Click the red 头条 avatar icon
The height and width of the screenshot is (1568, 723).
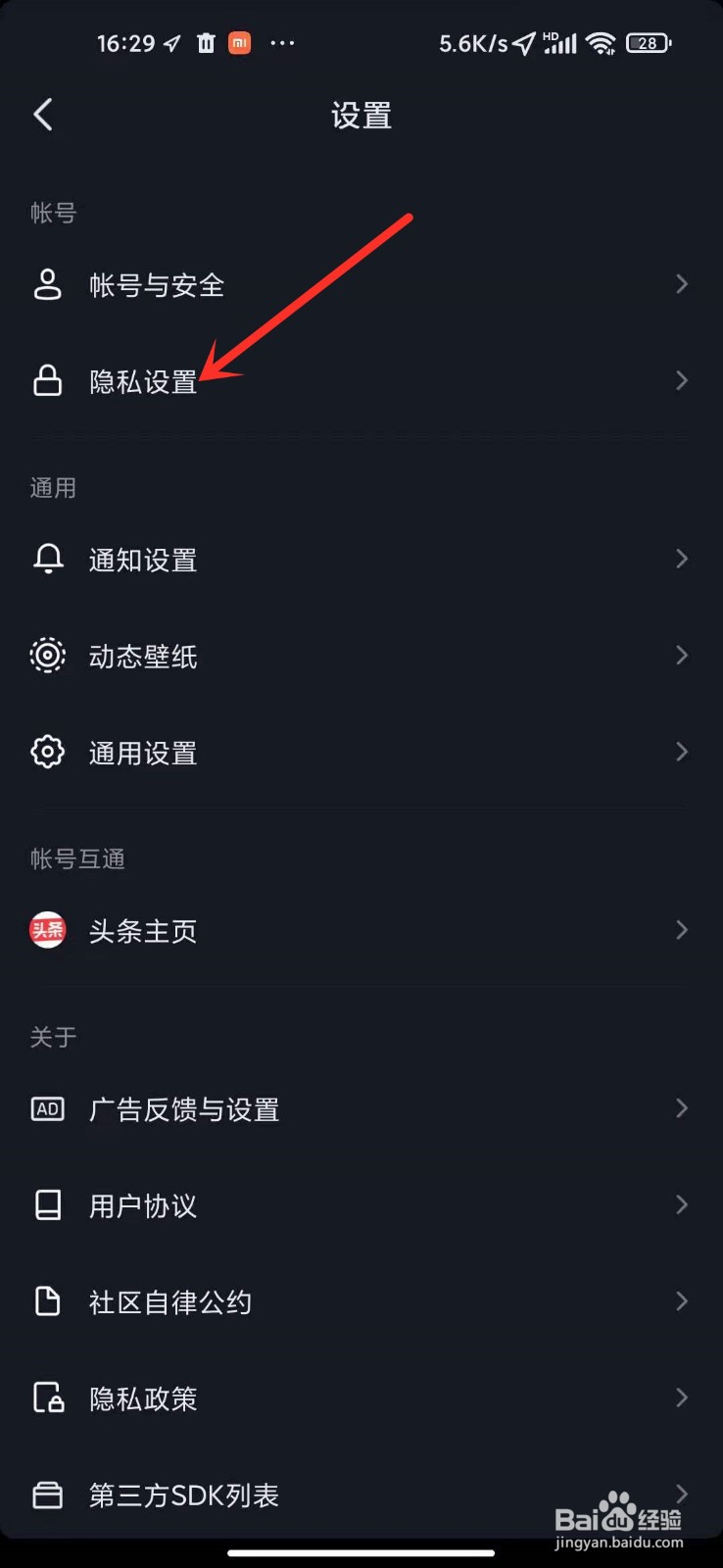click(45, 930)
